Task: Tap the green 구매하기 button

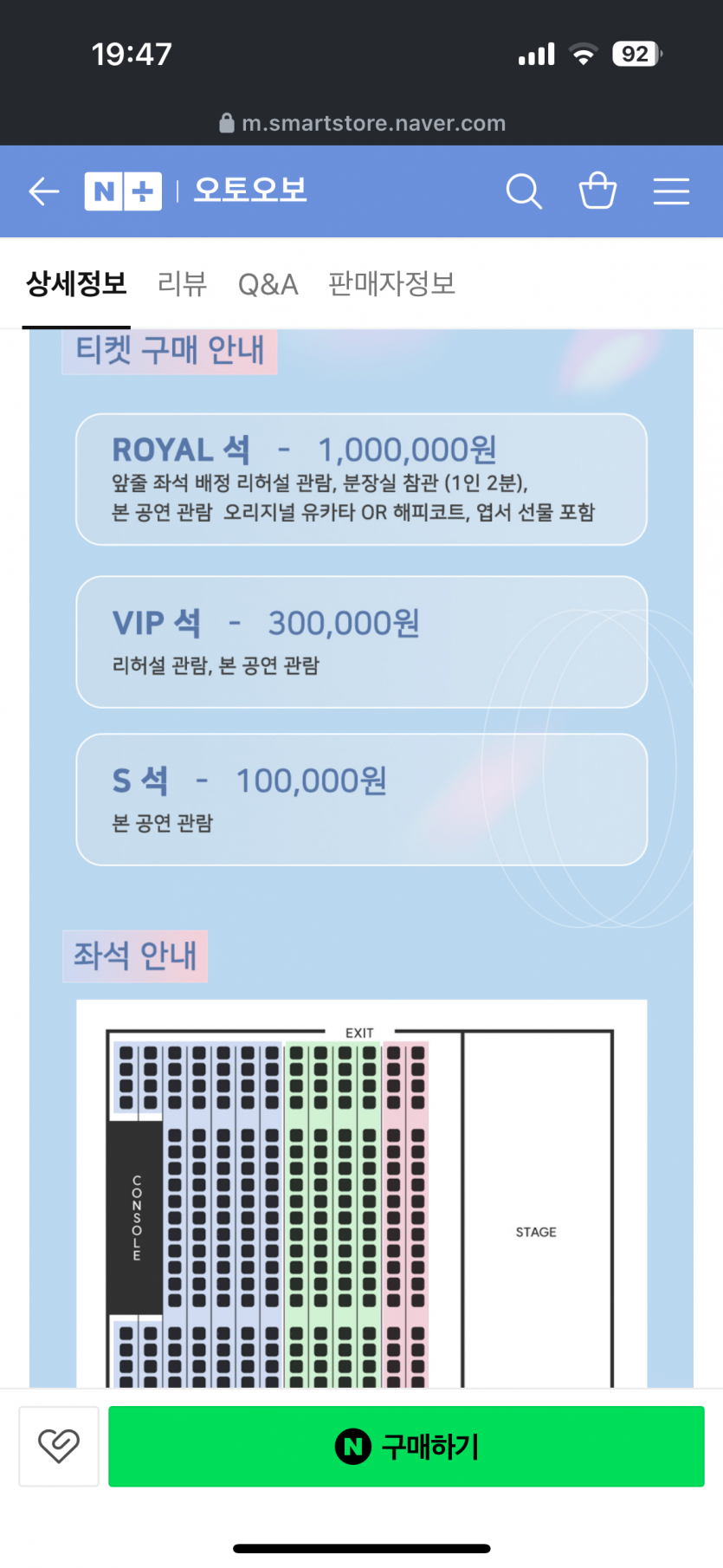Action: point(406,1446)
